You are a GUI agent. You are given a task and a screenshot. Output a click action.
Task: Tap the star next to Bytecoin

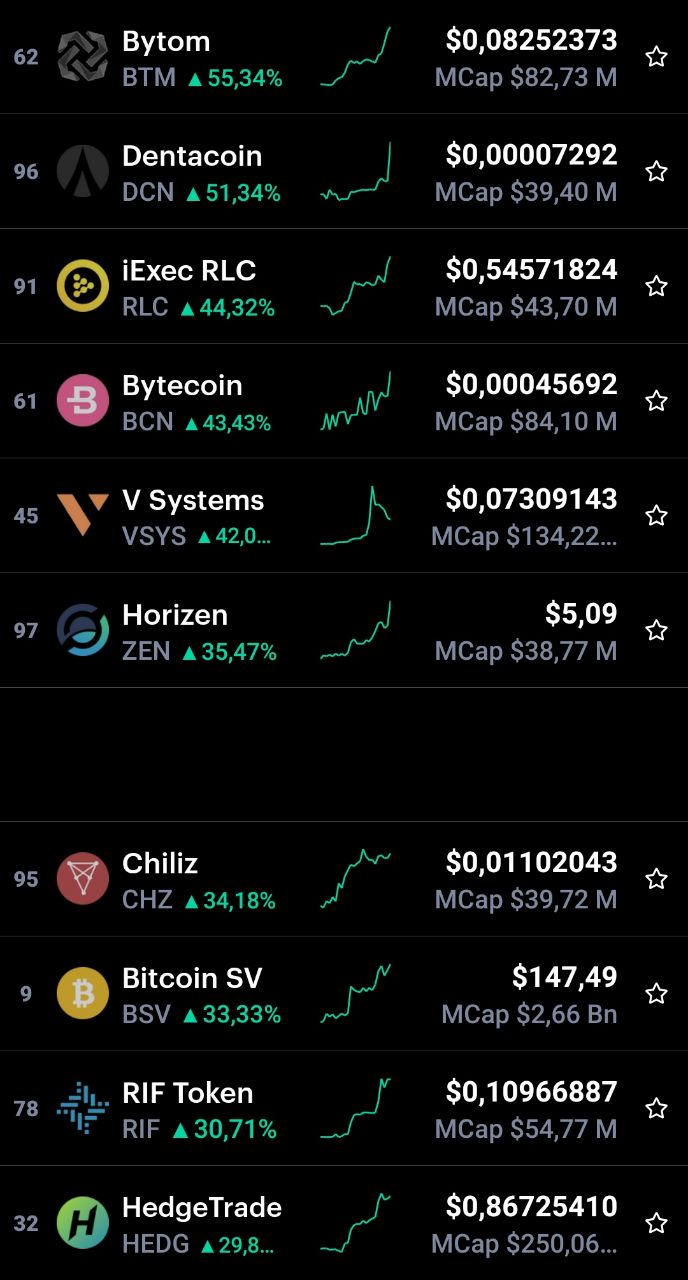pos(656,401)
